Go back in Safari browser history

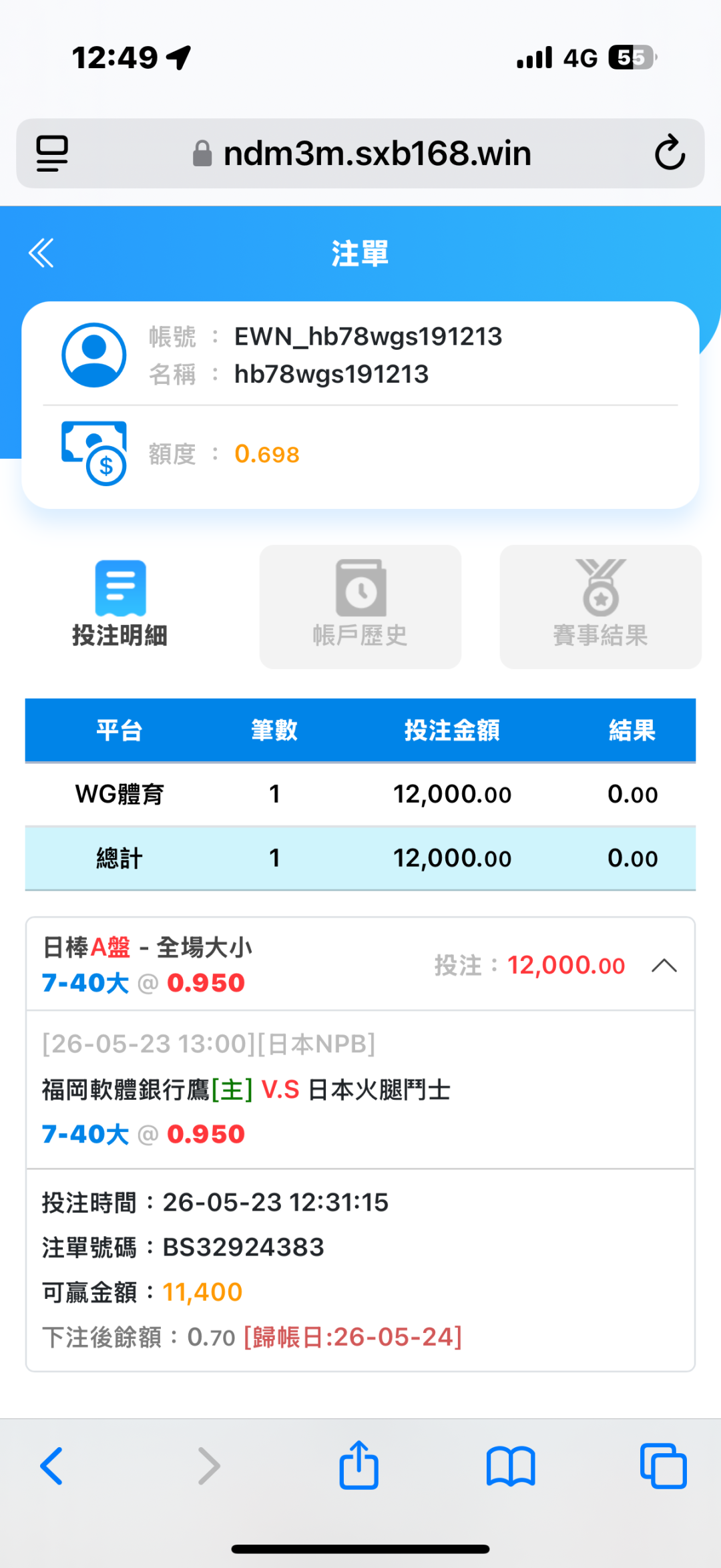(51, 1466)
